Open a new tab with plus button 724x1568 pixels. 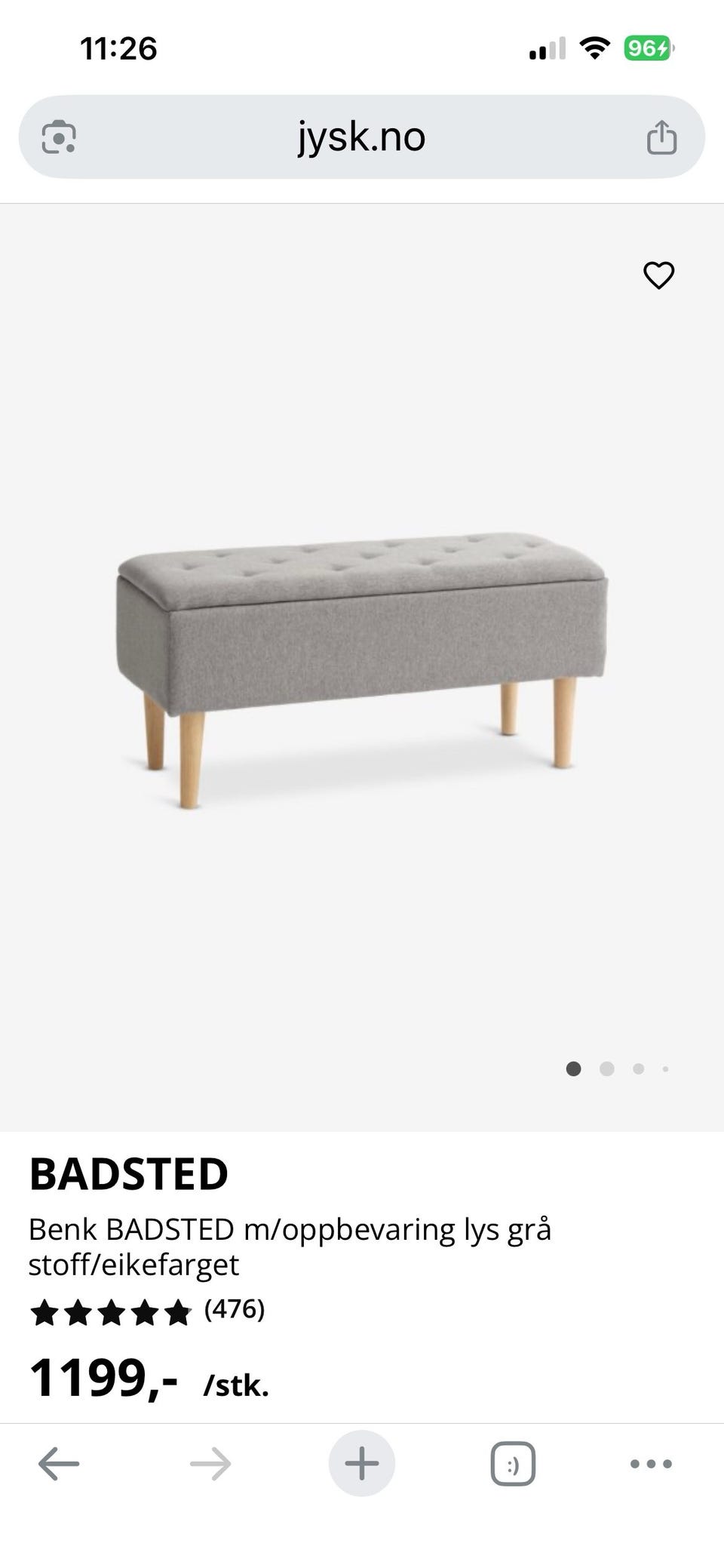click(362, 1463)
